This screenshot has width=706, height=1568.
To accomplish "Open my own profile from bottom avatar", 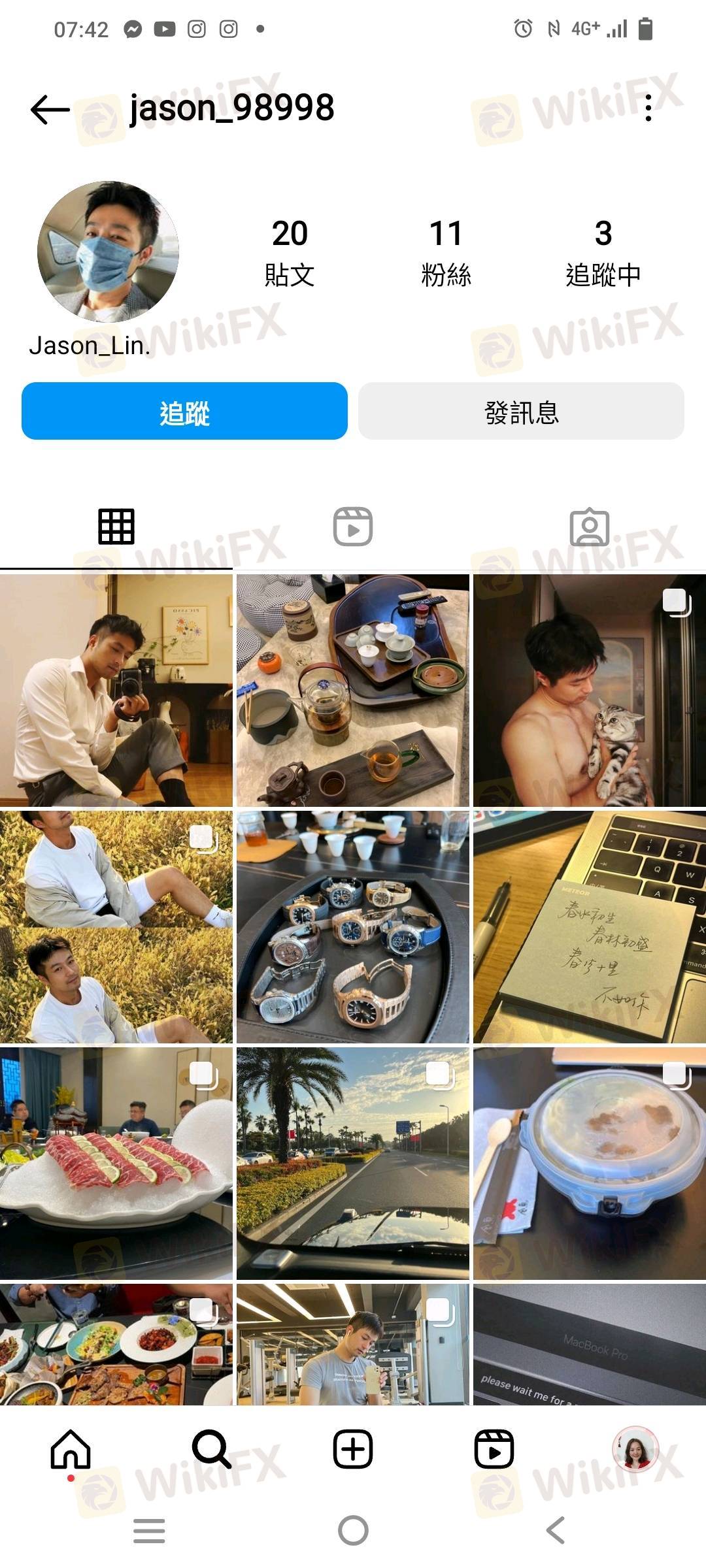I will click(x=635, y=1449).
